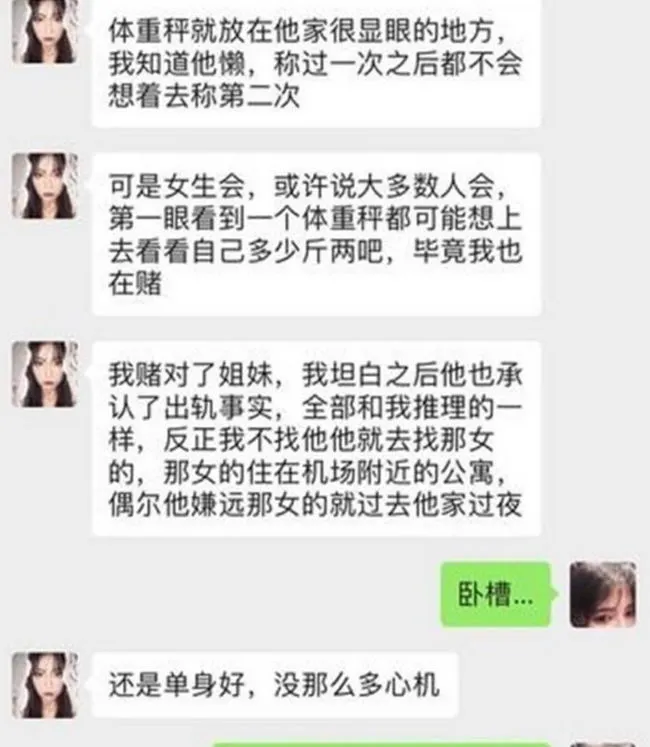Tap the avatar next to 还是单身好 message
Viewport: 650px width, 747px height.
[45, 685]
